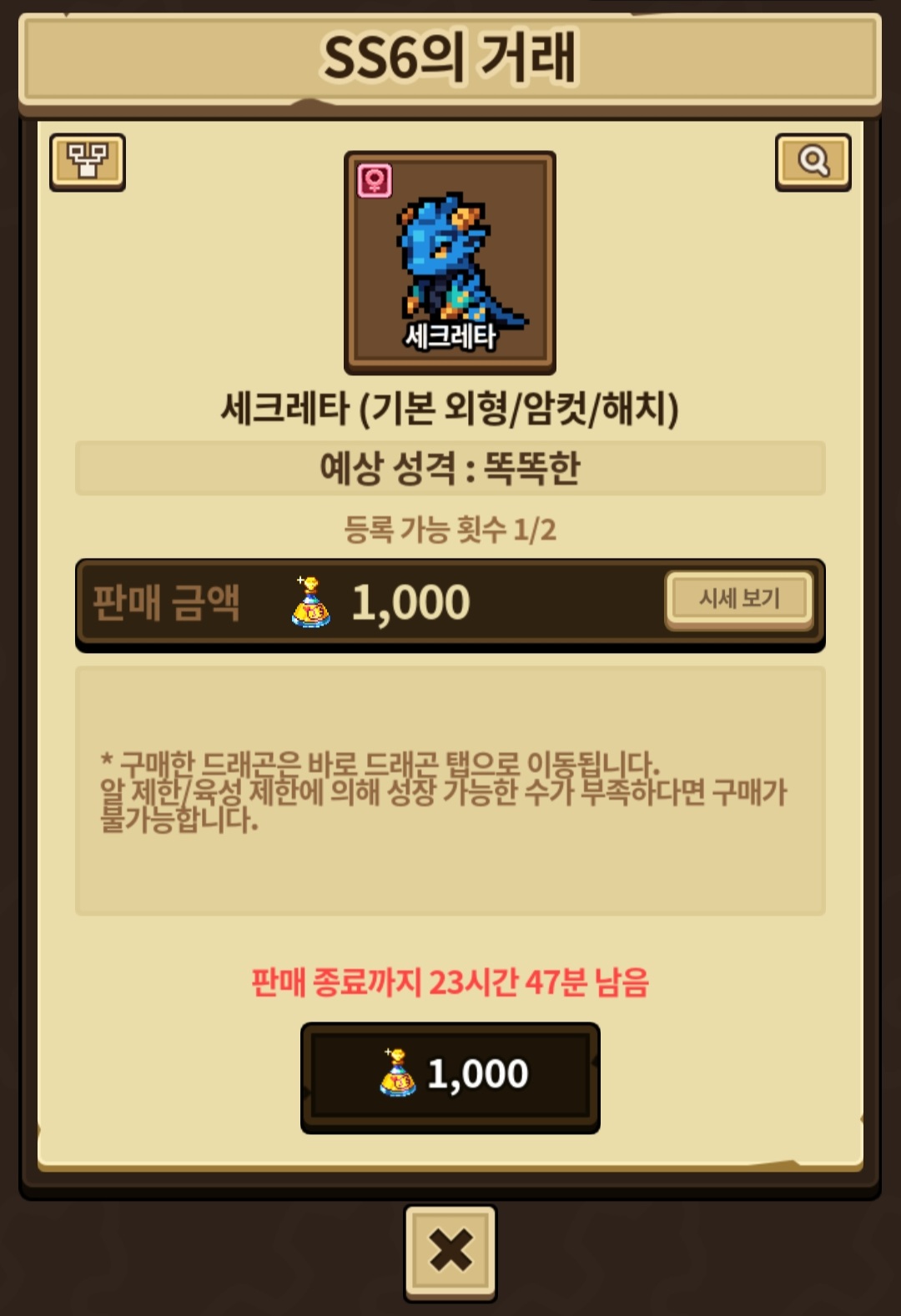Viewport: 901px width, 1316px height.
Task: Open the 세크레타 dragon portrait
Action: 450,262
